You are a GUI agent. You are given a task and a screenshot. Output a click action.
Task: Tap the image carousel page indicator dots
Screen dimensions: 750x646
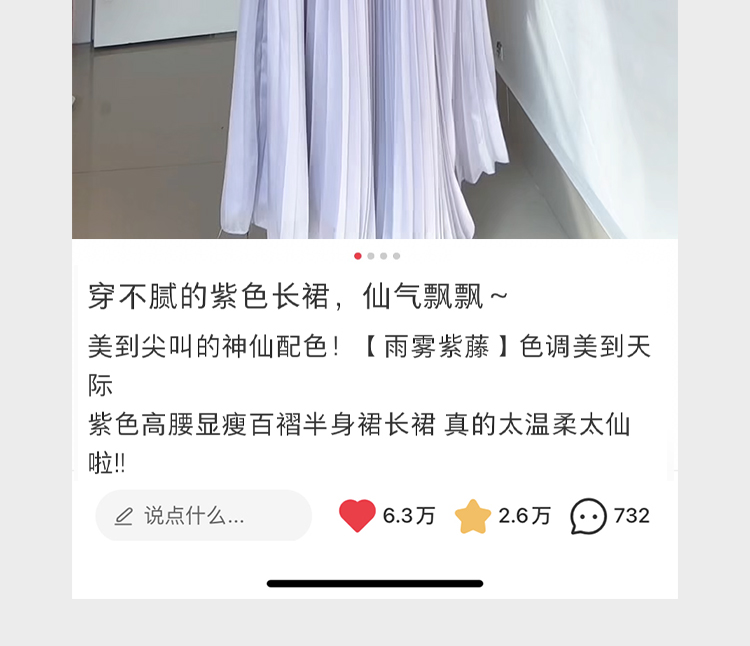[x=377, y=256]
